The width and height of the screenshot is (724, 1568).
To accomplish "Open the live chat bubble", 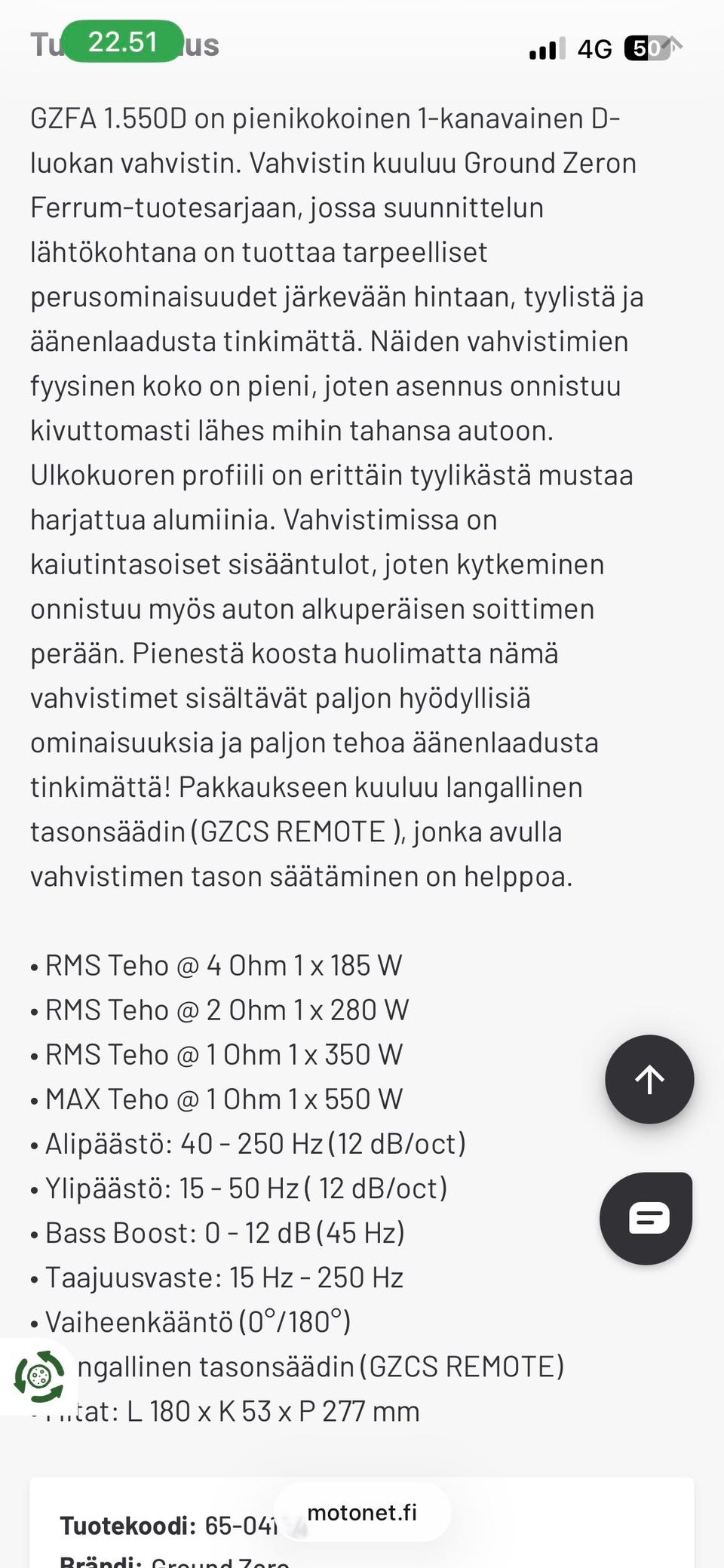I will [x=647, y=1218].
